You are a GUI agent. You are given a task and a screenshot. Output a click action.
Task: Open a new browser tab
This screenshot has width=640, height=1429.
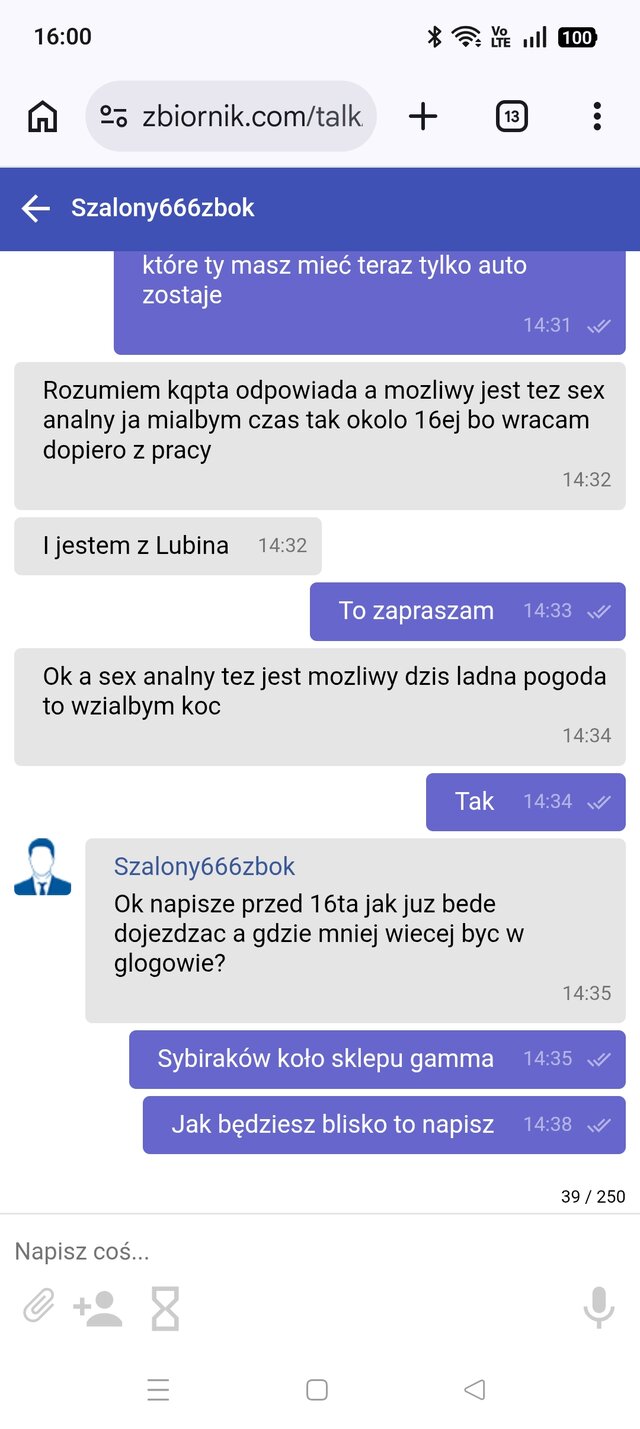(423, 117)
